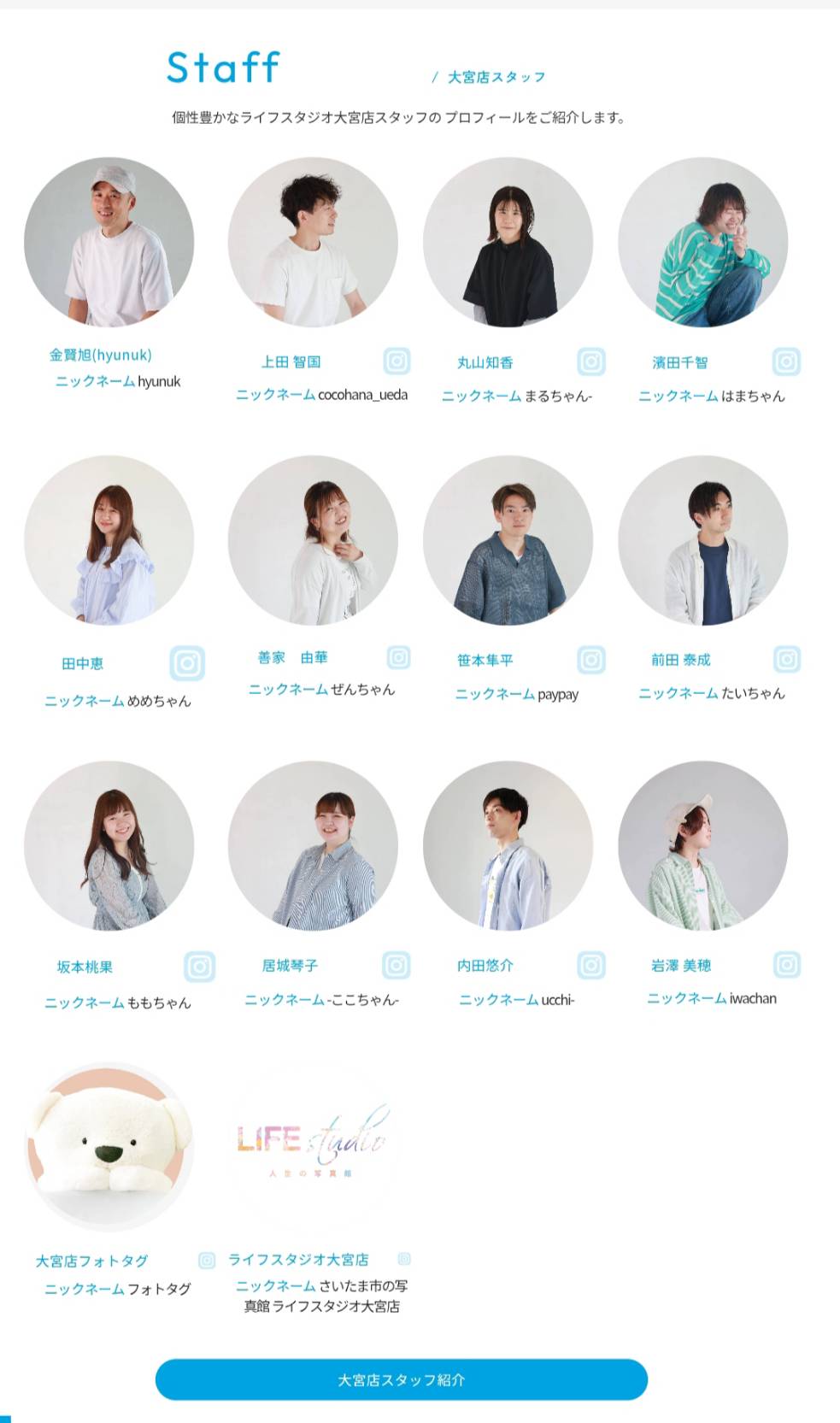Open the 大宮店スタッフ紹介 button

click(x=401, y=1379)
